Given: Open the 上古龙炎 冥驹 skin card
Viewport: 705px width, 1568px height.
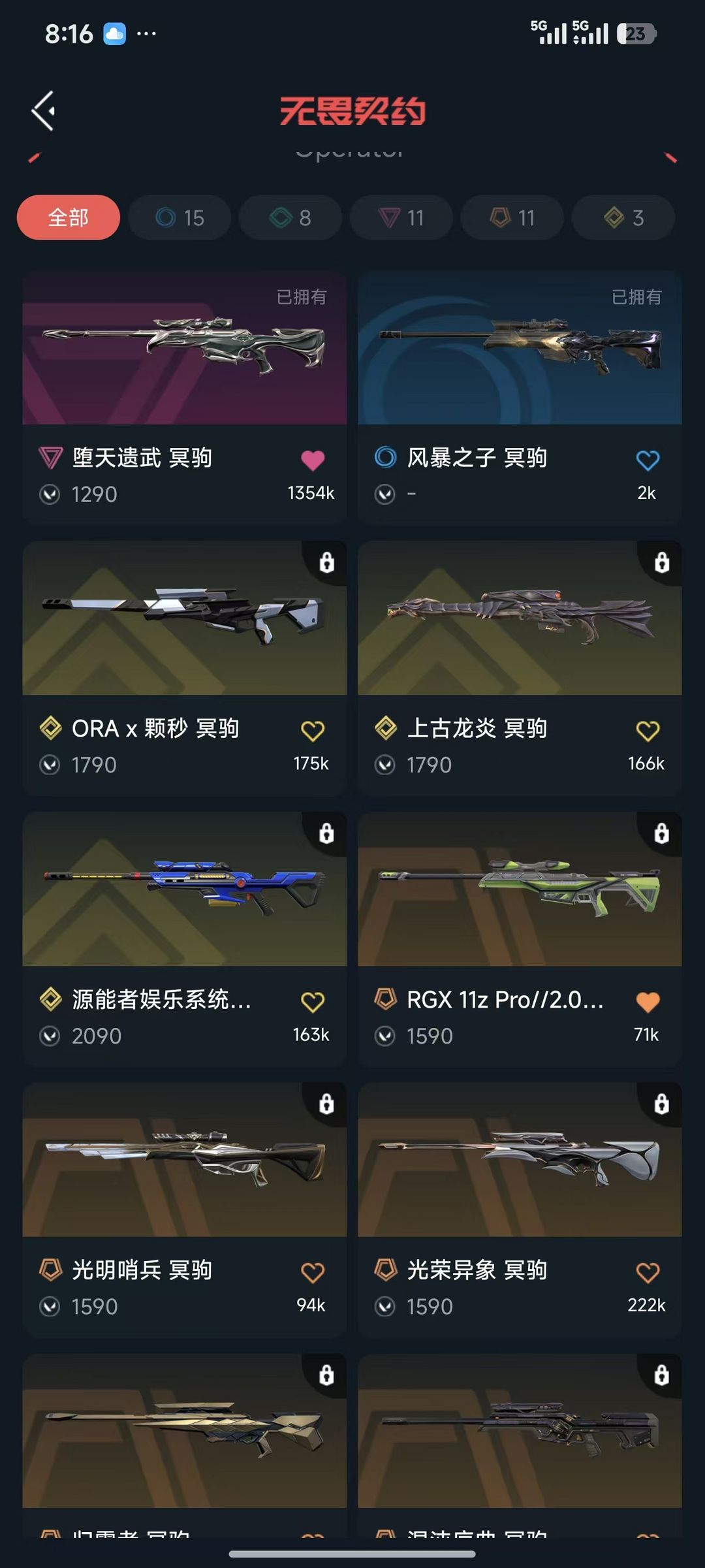Looking at the screenshot, I should click(x=520, y=668).
